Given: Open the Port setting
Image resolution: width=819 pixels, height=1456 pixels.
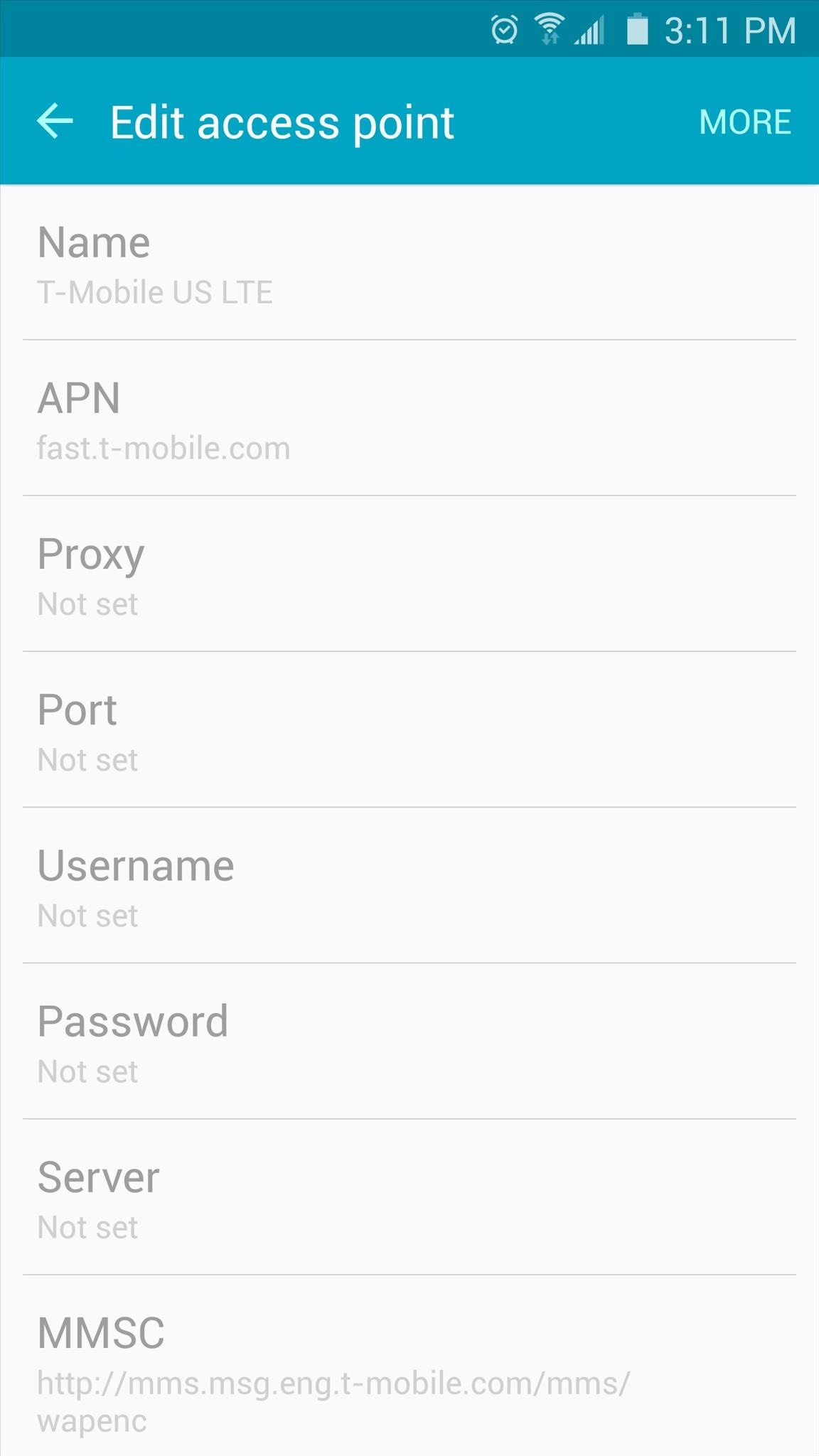Looking at the screenshot, I should pos(409,732).
